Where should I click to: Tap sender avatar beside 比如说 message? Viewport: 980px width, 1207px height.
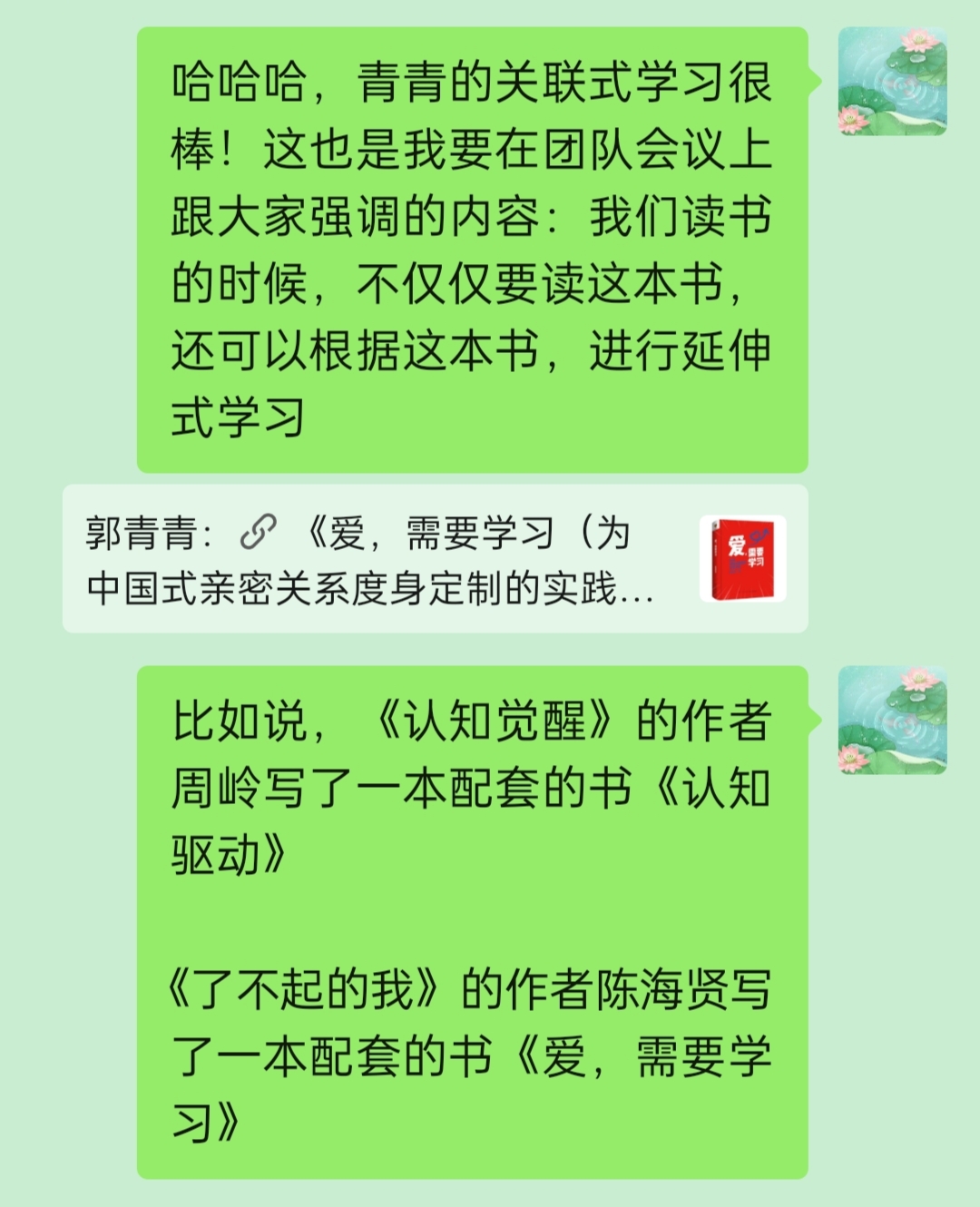click(892, 720)
